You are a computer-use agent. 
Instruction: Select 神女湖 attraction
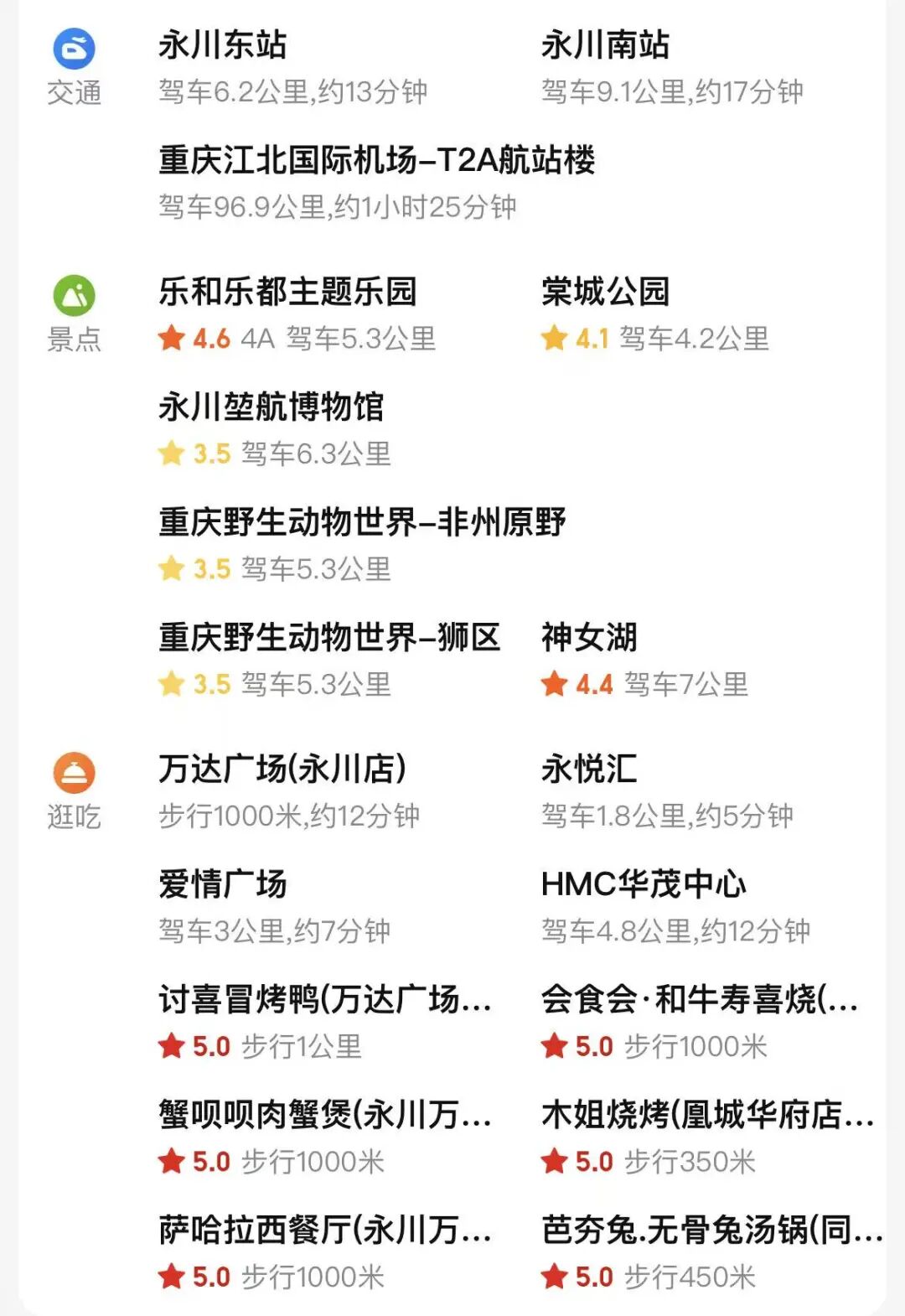coord(589,638)
